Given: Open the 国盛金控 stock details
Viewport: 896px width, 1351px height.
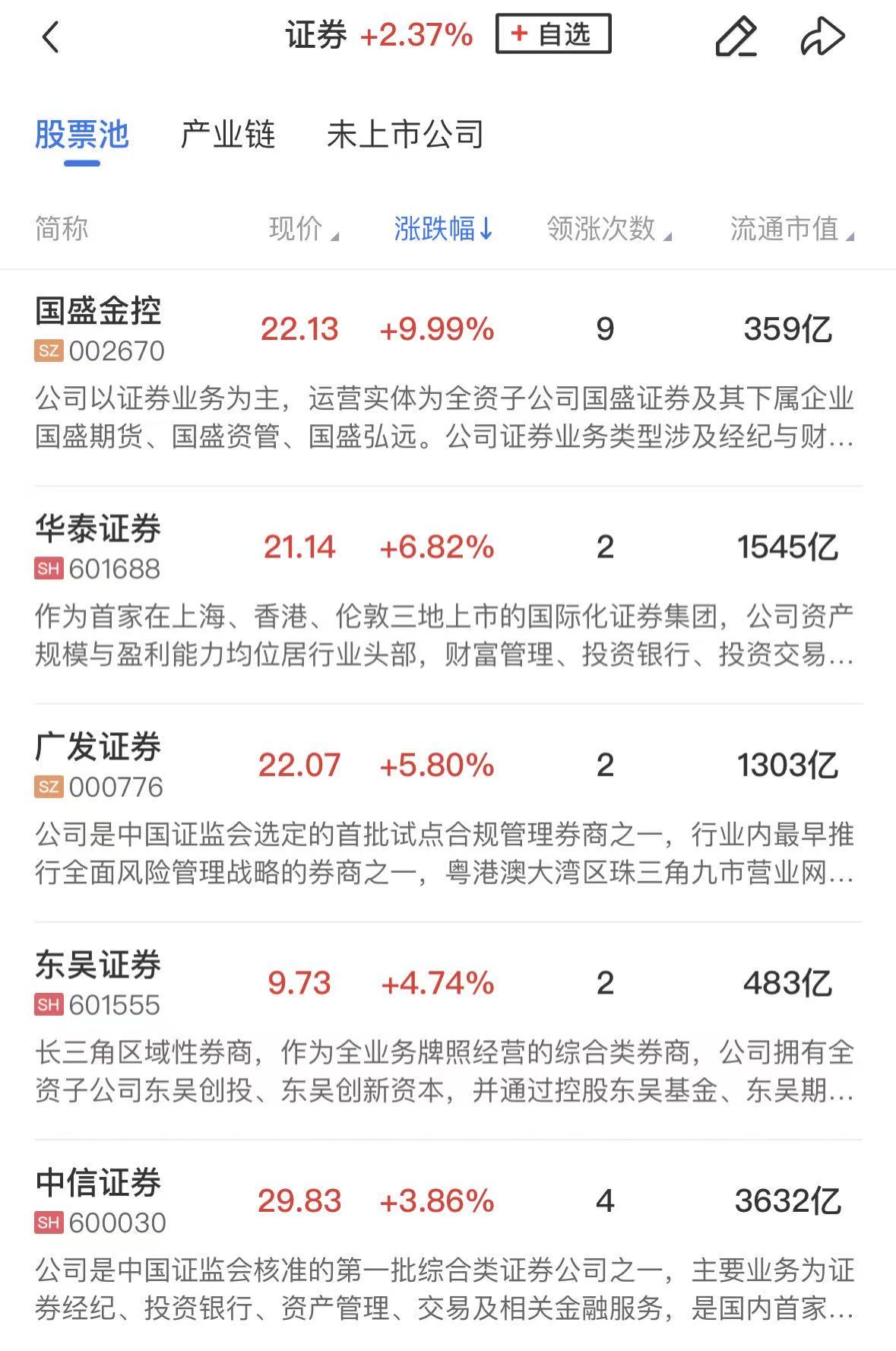Looking at the screenshot, I should (99, 312).
